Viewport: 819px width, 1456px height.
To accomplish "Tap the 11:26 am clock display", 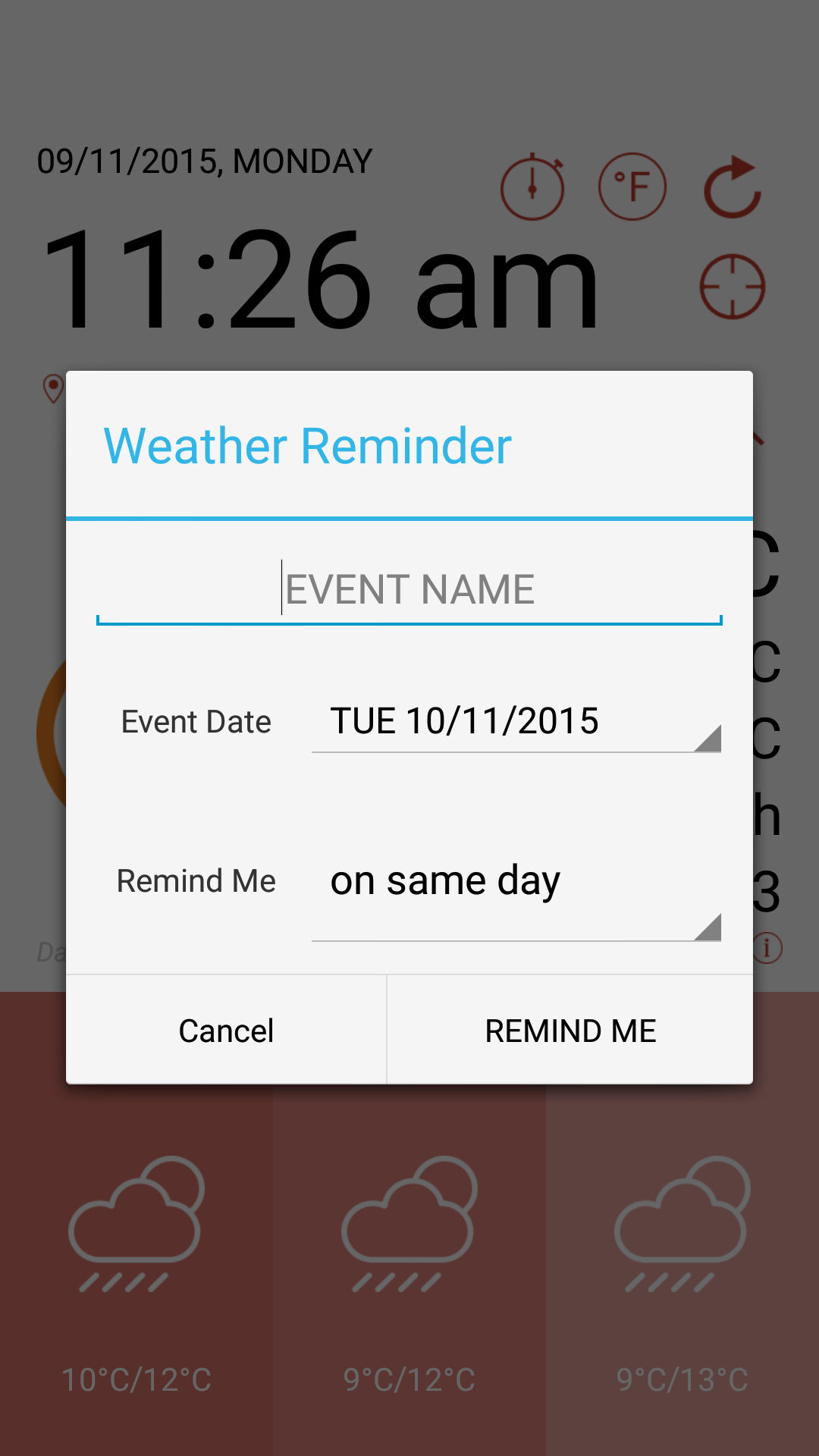I will (318, 281).
